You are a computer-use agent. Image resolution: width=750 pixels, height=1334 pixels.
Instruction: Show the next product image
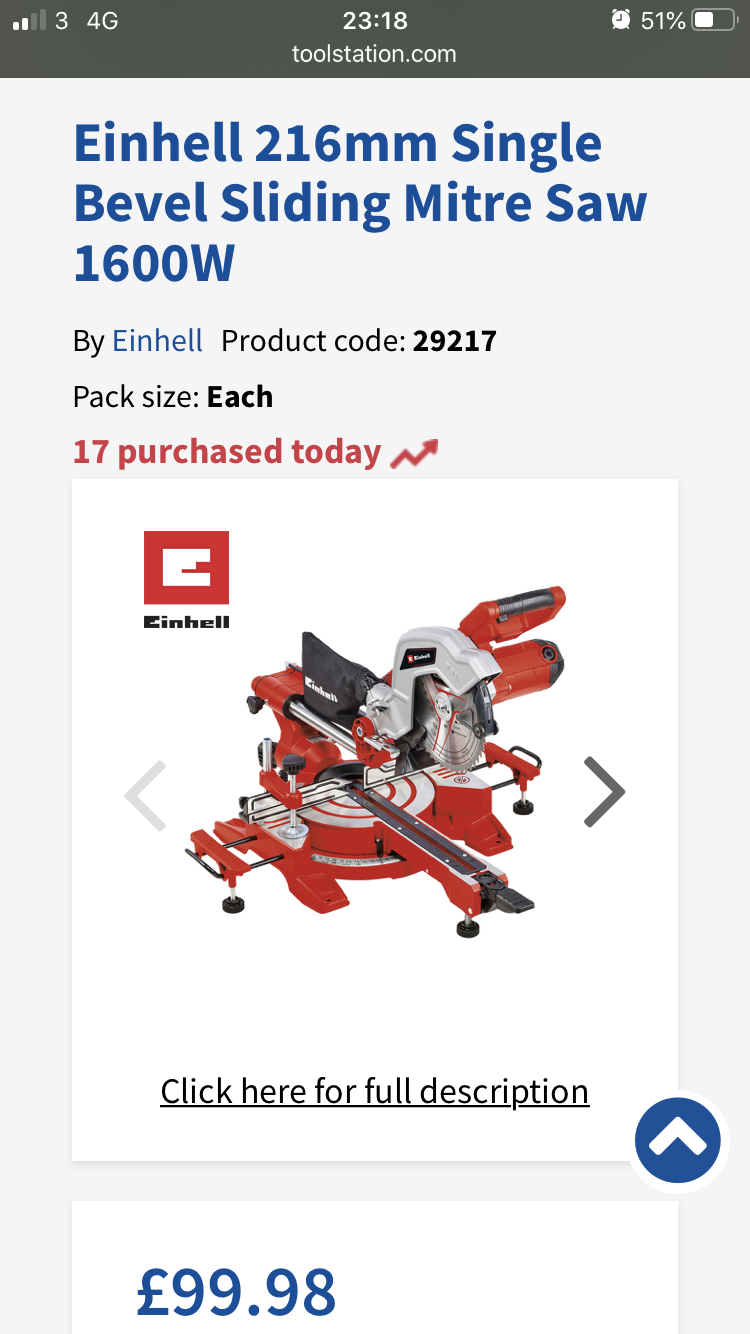[604, 792]
